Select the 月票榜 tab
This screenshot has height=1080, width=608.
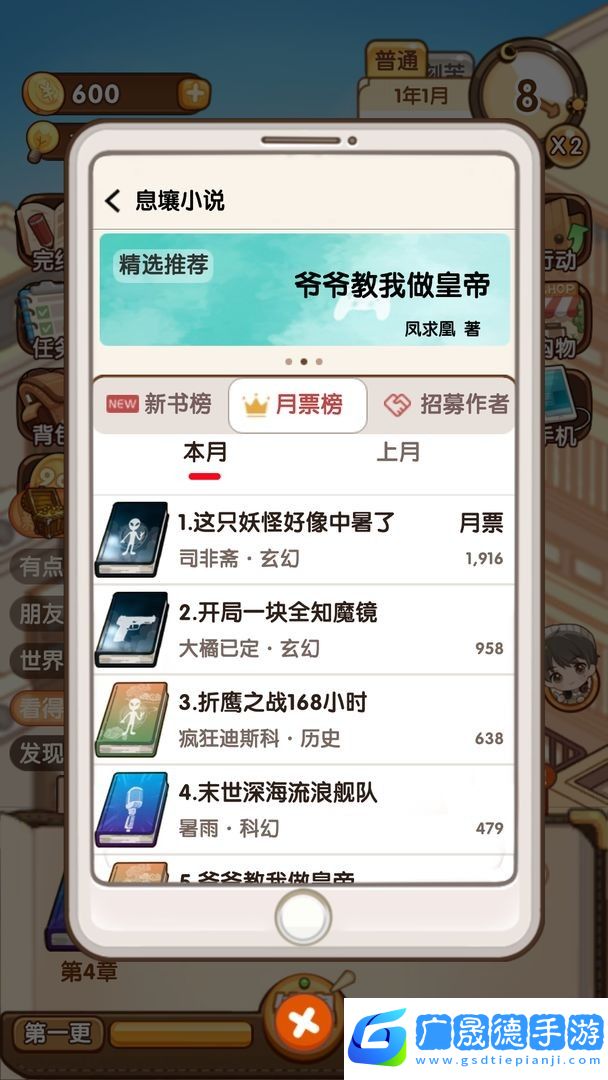pos(297,405)
